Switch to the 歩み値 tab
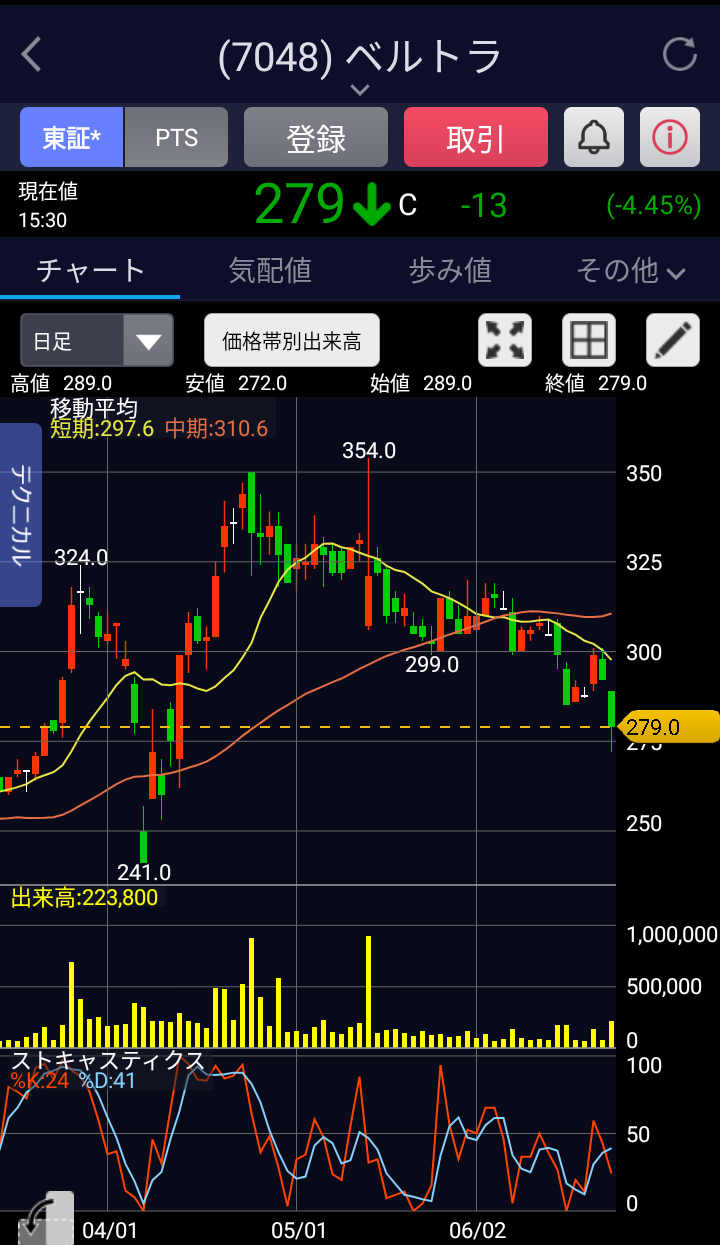This screenshot has height=1245, width=720. pos(450,270)
